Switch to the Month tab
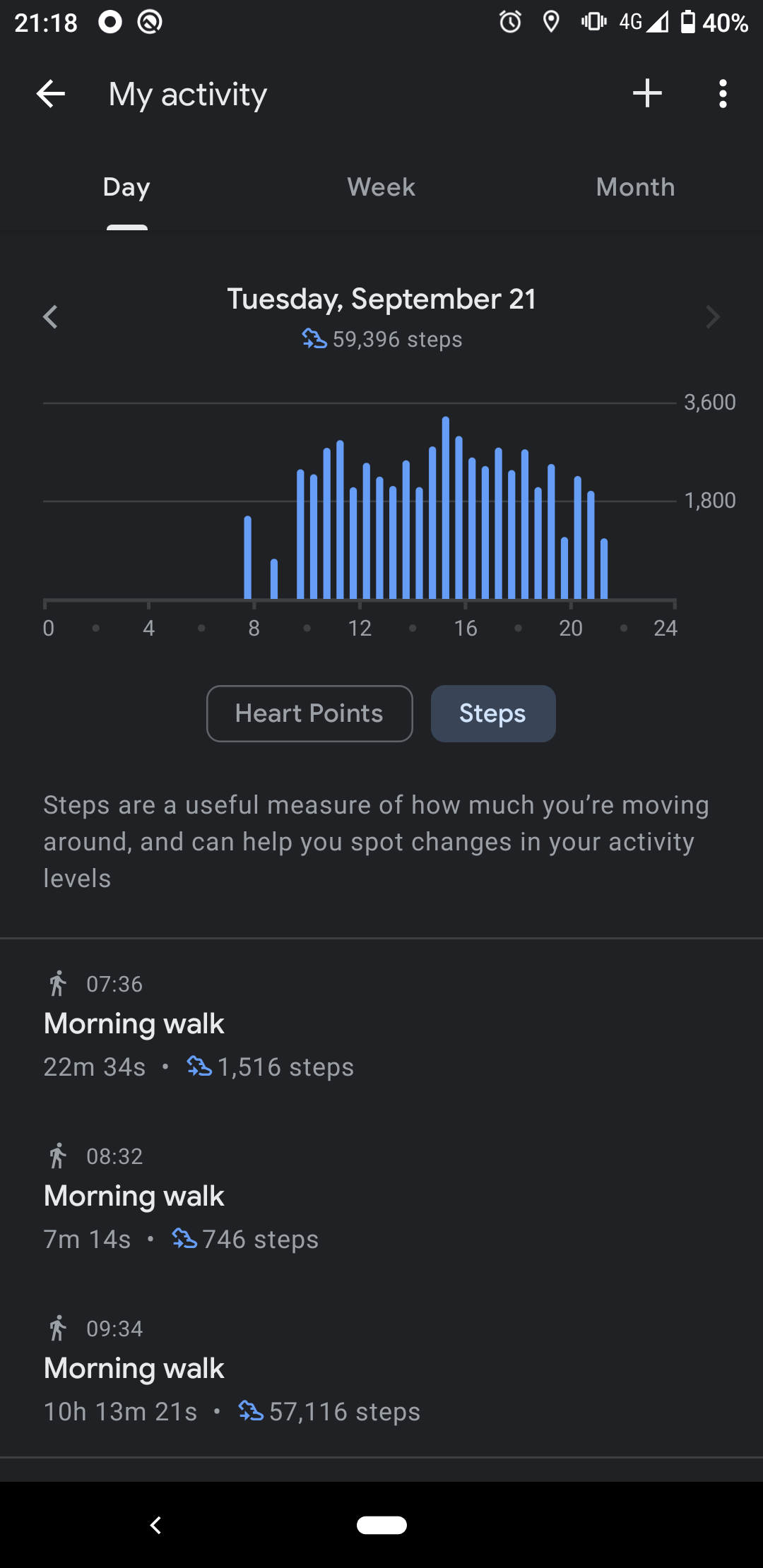This screenshot has width=763, height=1568. point(635,187)
